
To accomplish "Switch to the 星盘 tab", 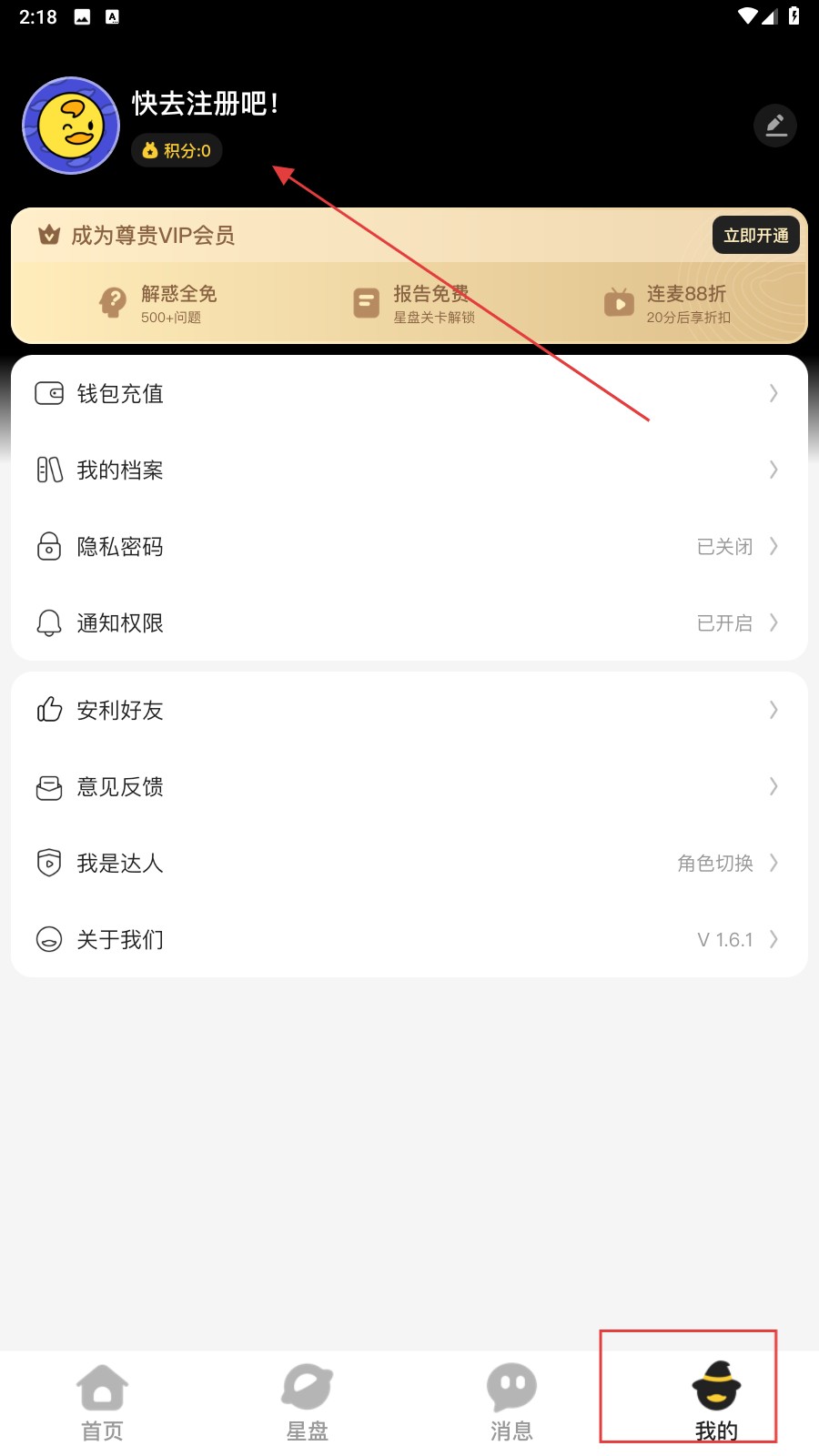I will pyautogui.click(x=307, y=1401).
